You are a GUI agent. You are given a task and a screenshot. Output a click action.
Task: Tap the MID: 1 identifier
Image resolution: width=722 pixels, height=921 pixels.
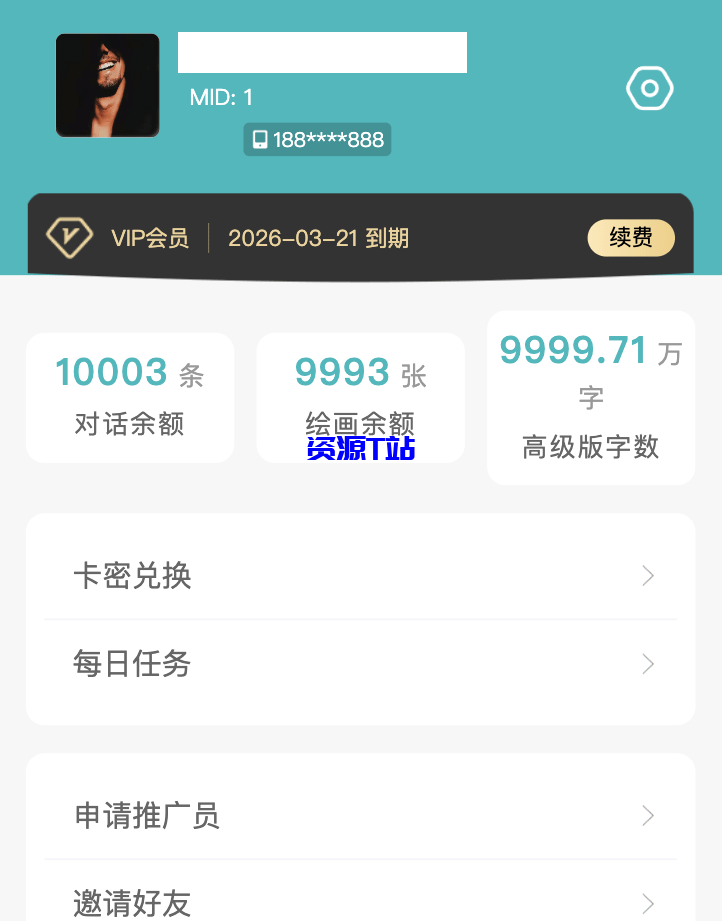[x=220, y=97]
